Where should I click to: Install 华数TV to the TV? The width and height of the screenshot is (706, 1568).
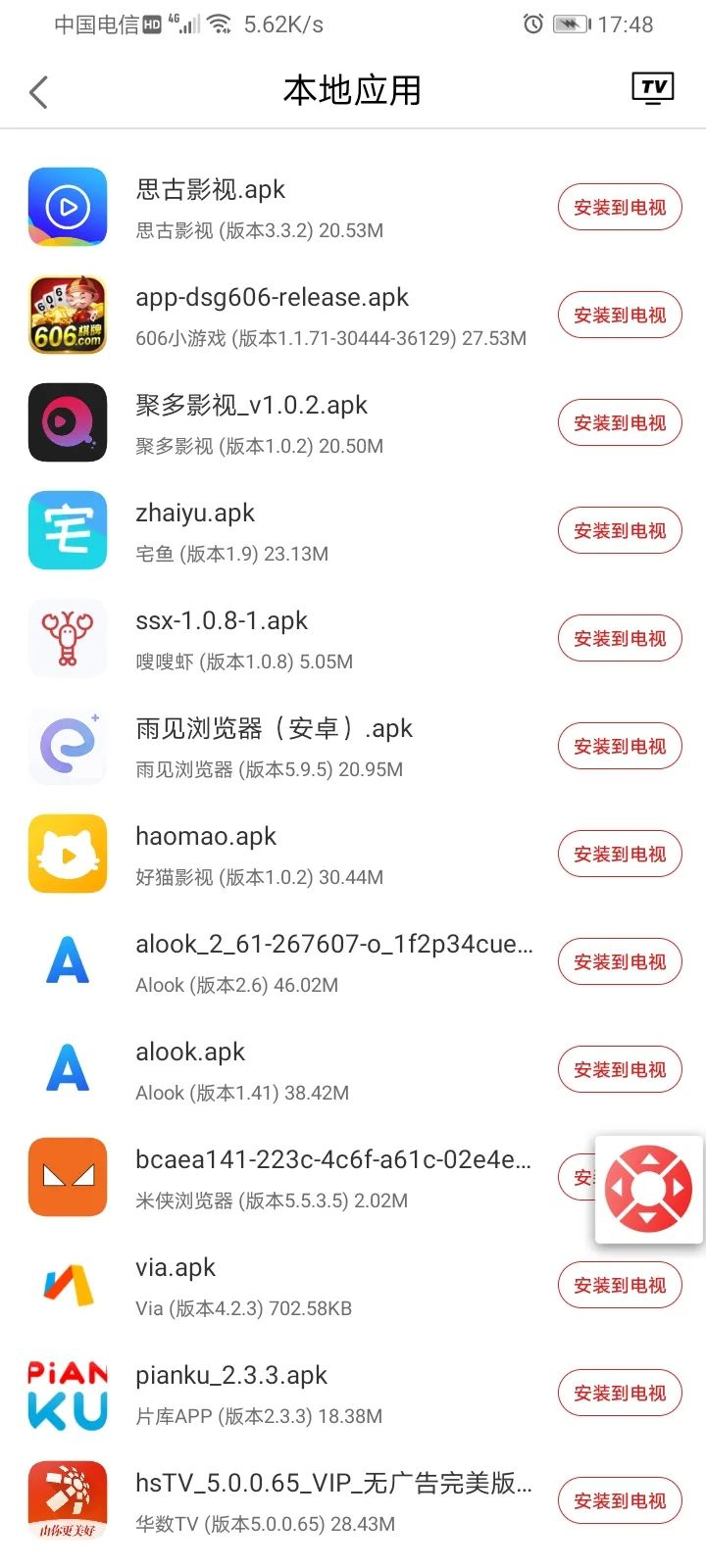tap(620, 1501)
